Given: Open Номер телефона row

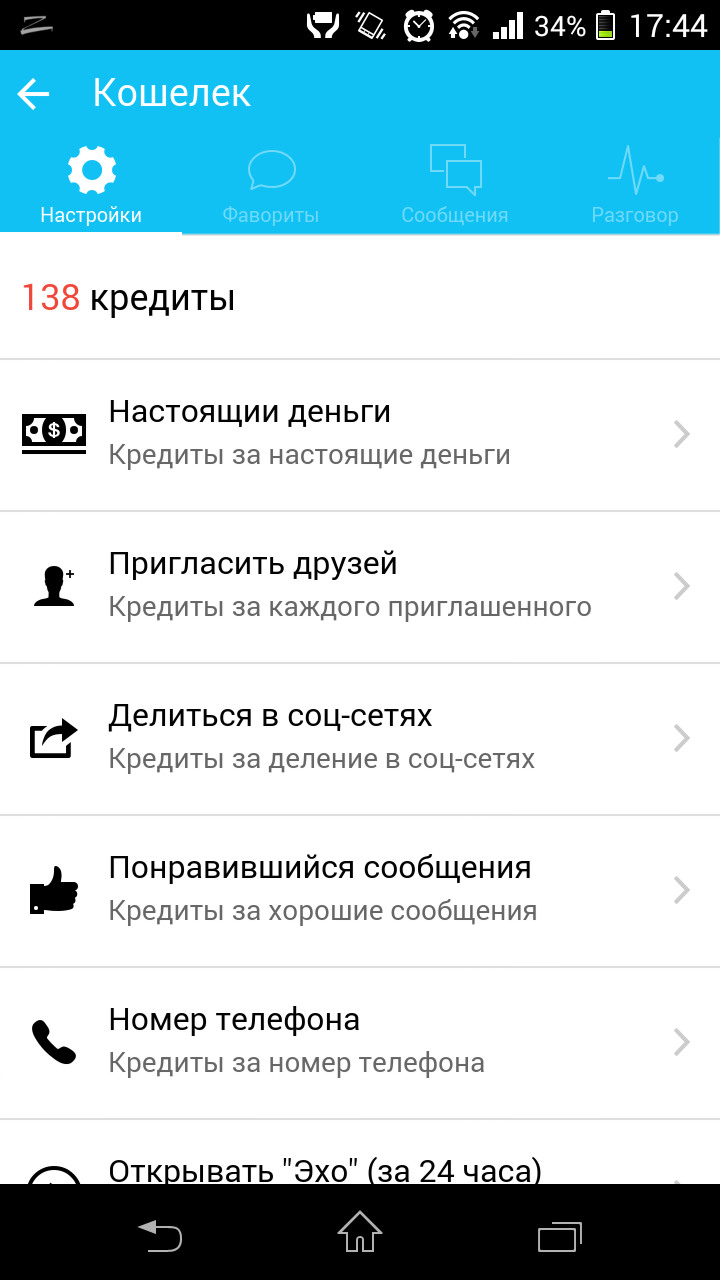Looking at the screenshot, I should pyautogui.click(x=360, y=1043).
